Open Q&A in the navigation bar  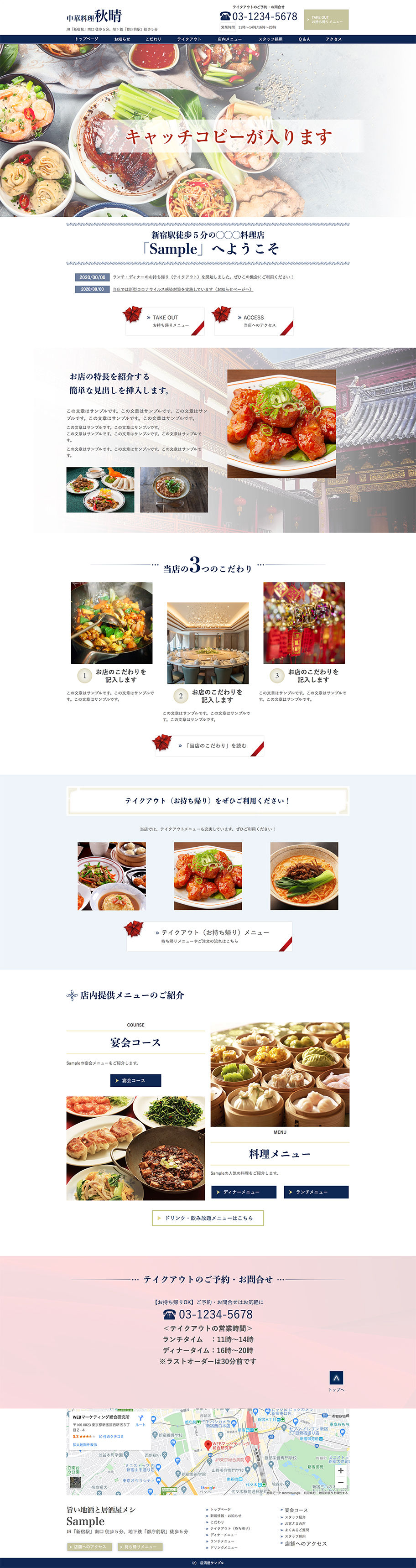tap(304, 39)
